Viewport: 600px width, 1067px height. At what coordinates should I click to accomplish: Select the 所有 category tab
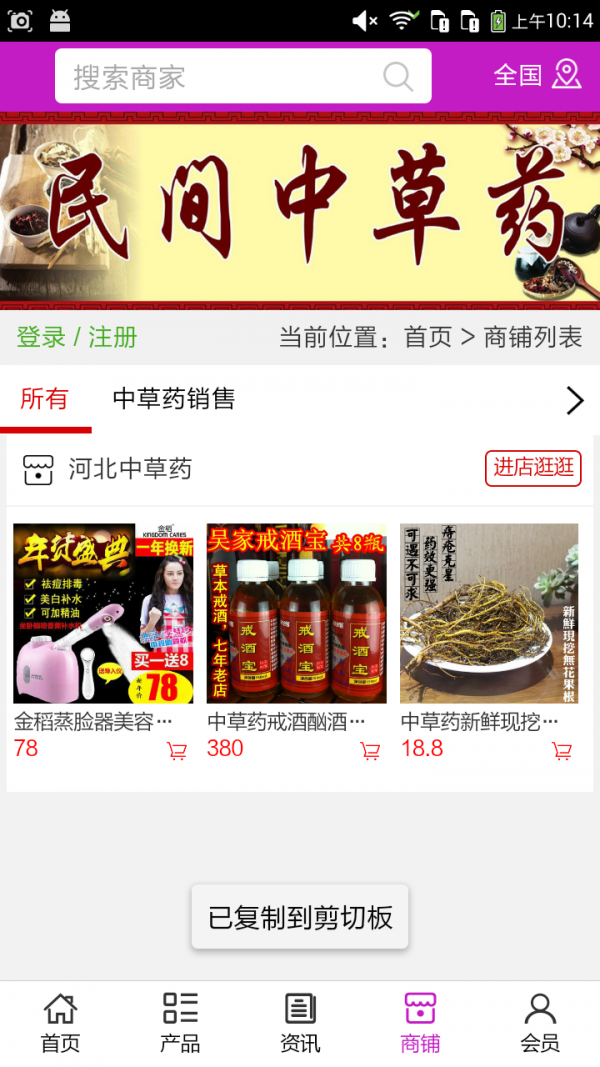tap(45, 399)
